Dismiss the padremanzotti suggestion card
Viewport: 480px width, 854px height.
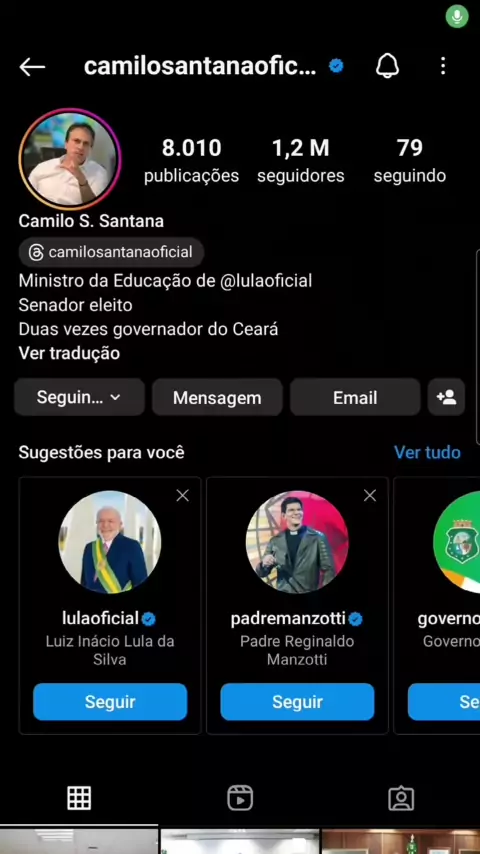click(x=370, y=496)
